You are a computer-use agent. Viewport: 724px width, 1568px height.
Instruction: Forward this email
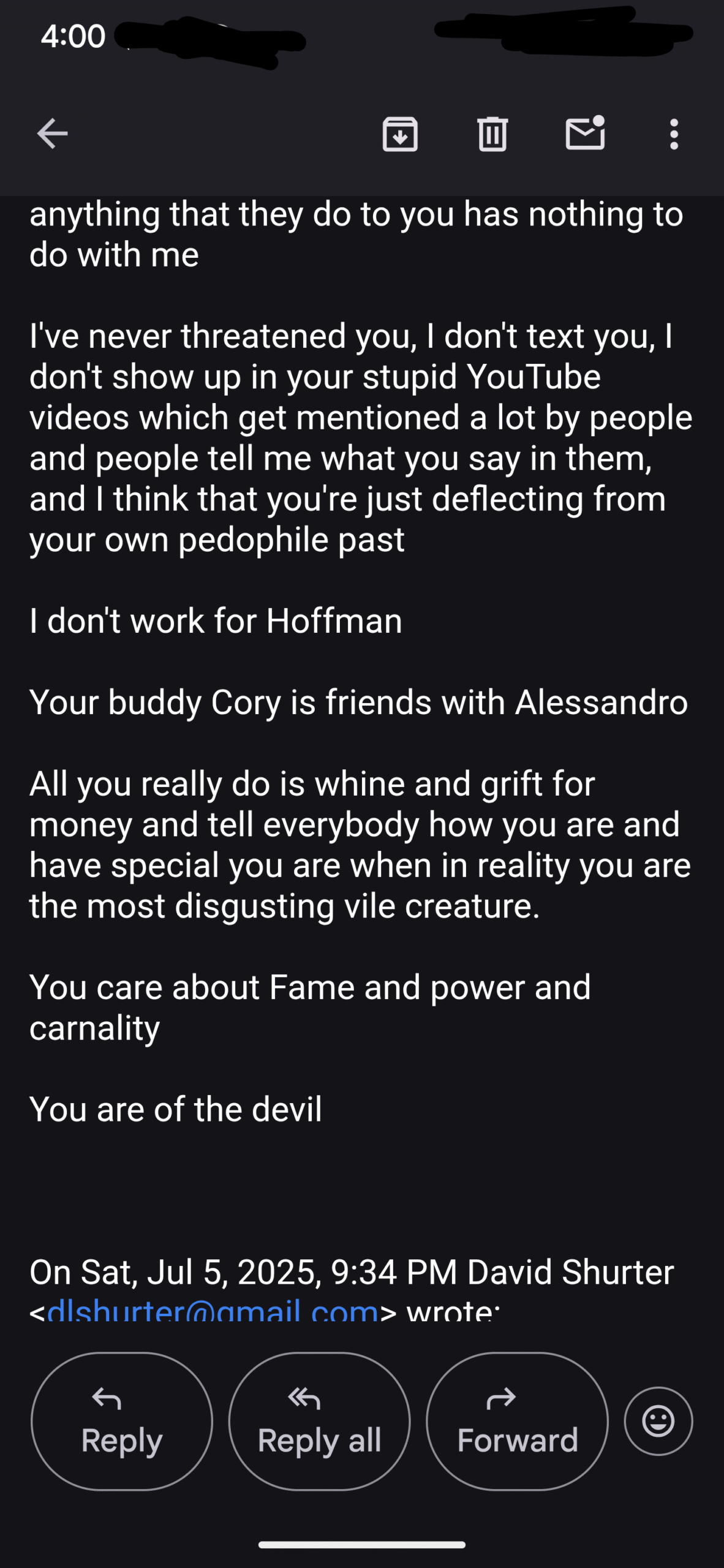pyautogui.click(x=517, y=1421)
